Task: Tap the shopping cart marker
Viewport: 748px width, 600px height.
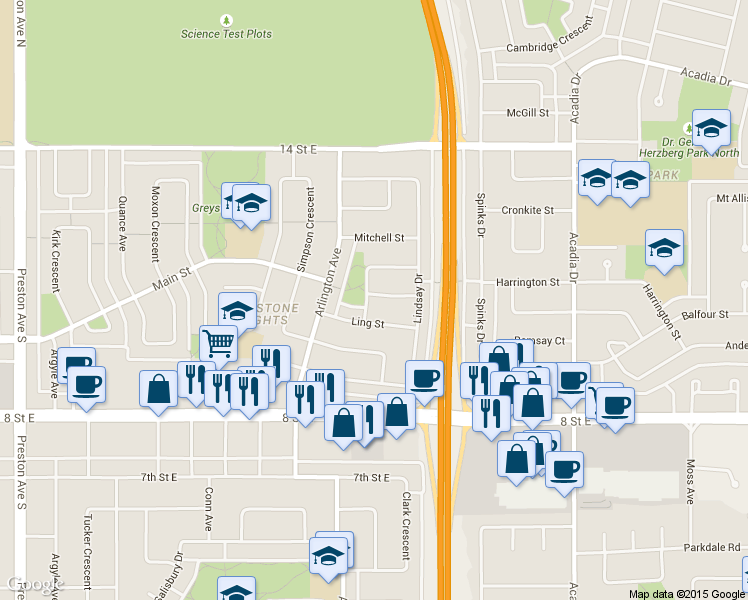Action: click(x=218, y=343)
